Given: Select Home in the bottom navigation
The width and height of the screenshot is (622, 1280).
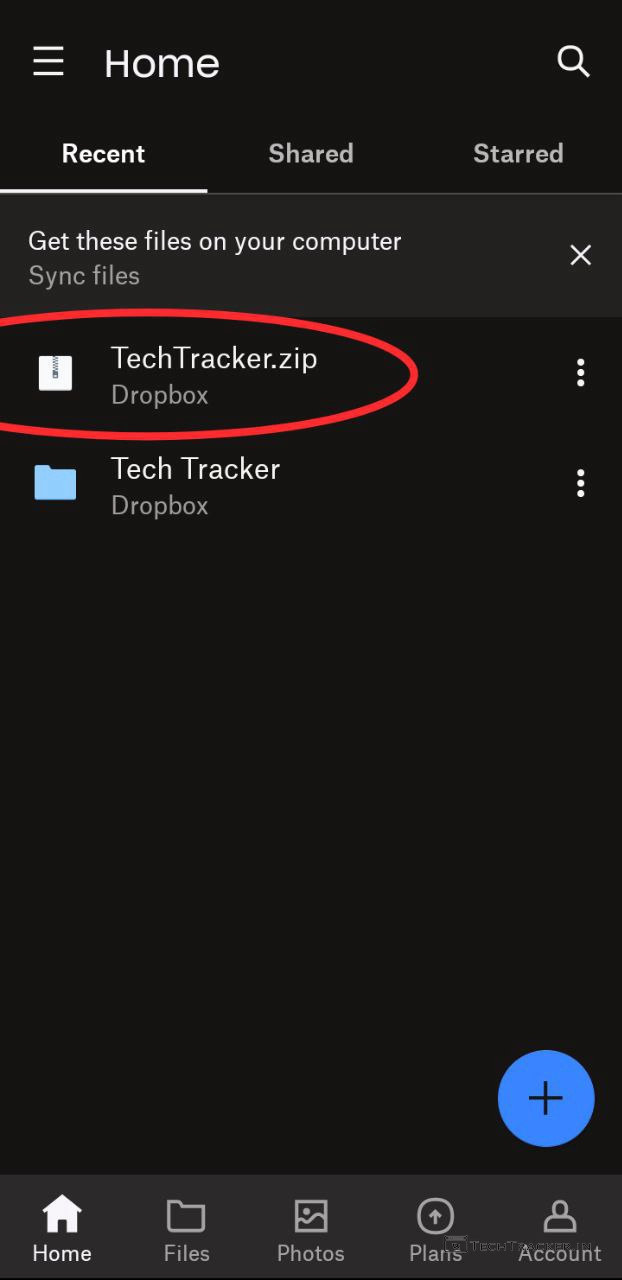Looking at the screenshot, I should pos(62,1230).
